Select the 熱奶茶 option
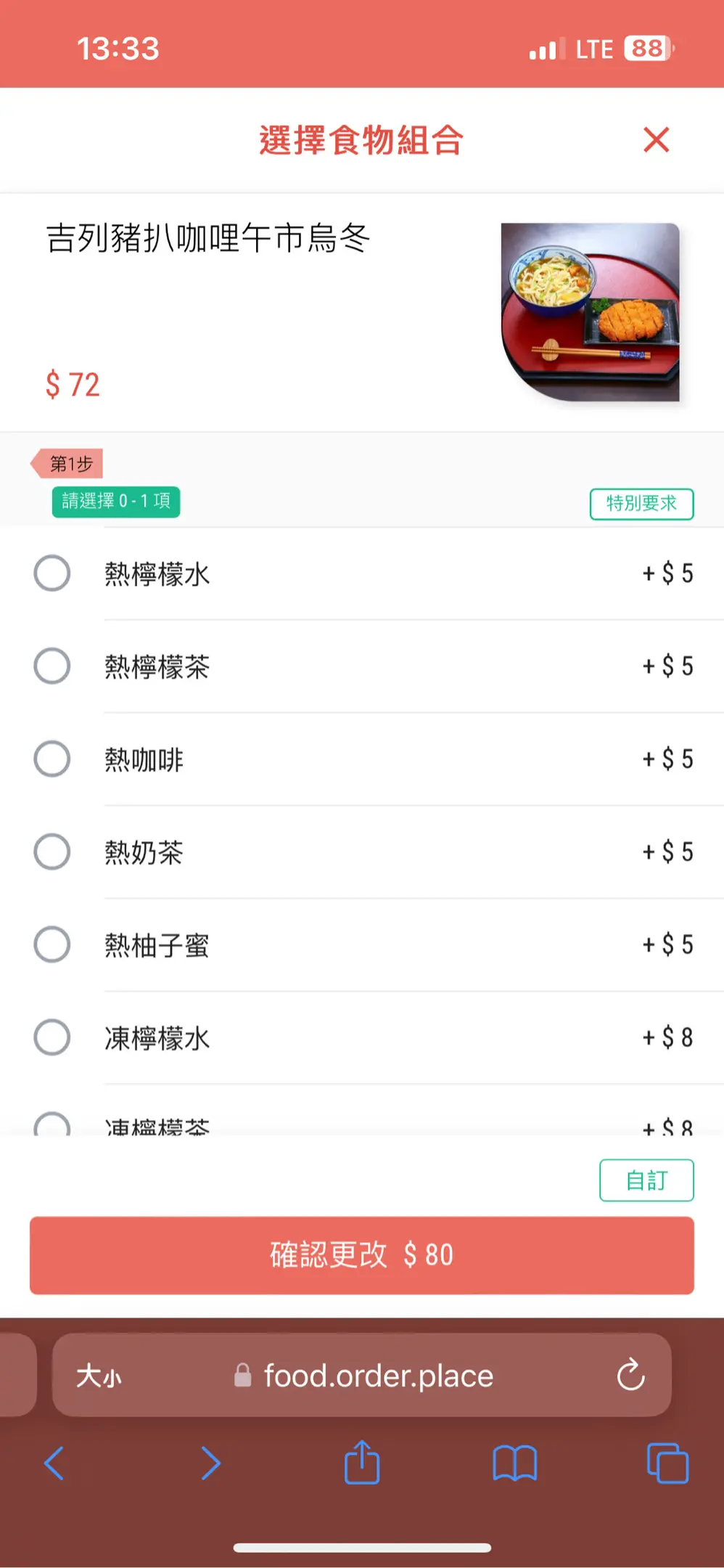The height and width of the screenshot is (1568, 724). tap(52, 852)
